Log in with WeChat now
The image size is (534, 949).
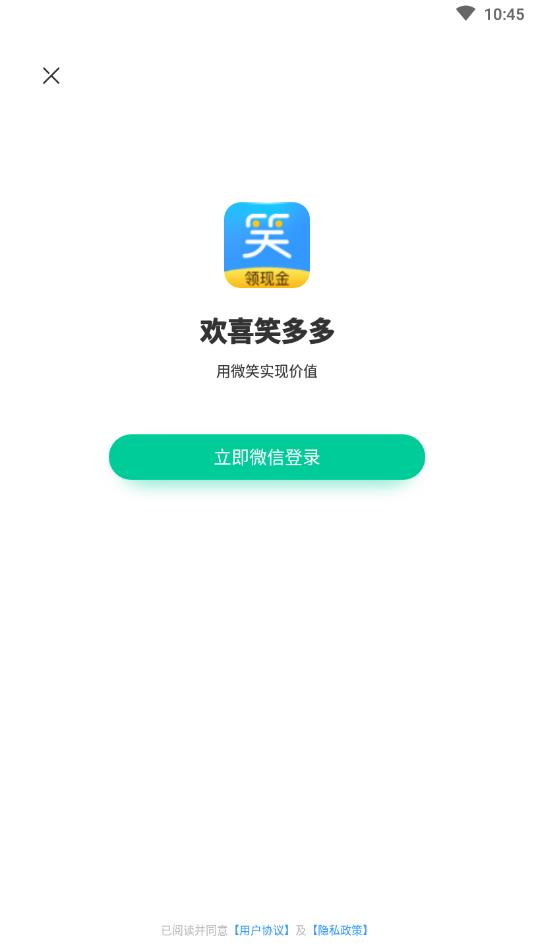[266, 457]
